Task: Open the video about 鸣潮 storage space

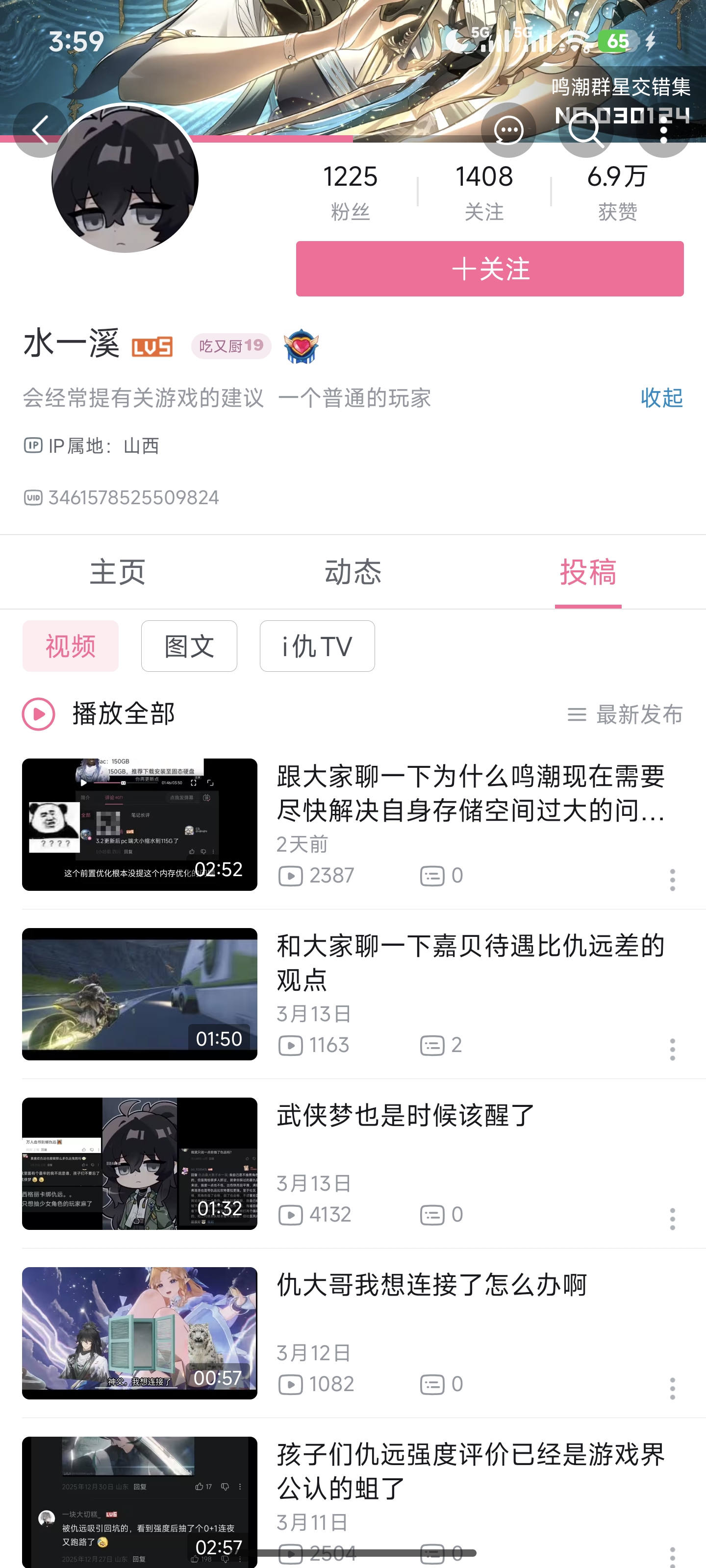Action: (470, 793)
